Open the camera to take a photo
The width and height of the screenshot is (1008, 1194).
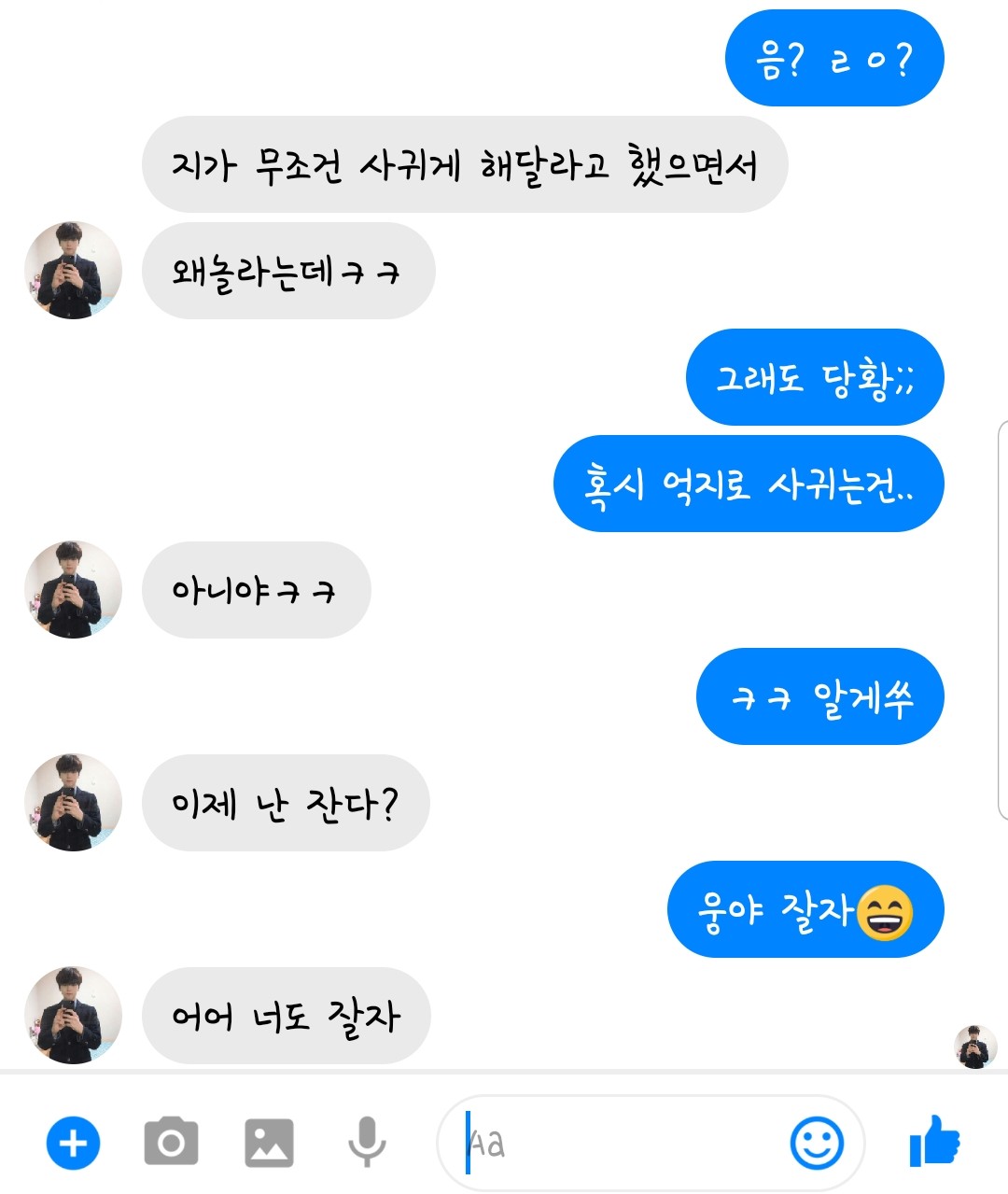171,1142
